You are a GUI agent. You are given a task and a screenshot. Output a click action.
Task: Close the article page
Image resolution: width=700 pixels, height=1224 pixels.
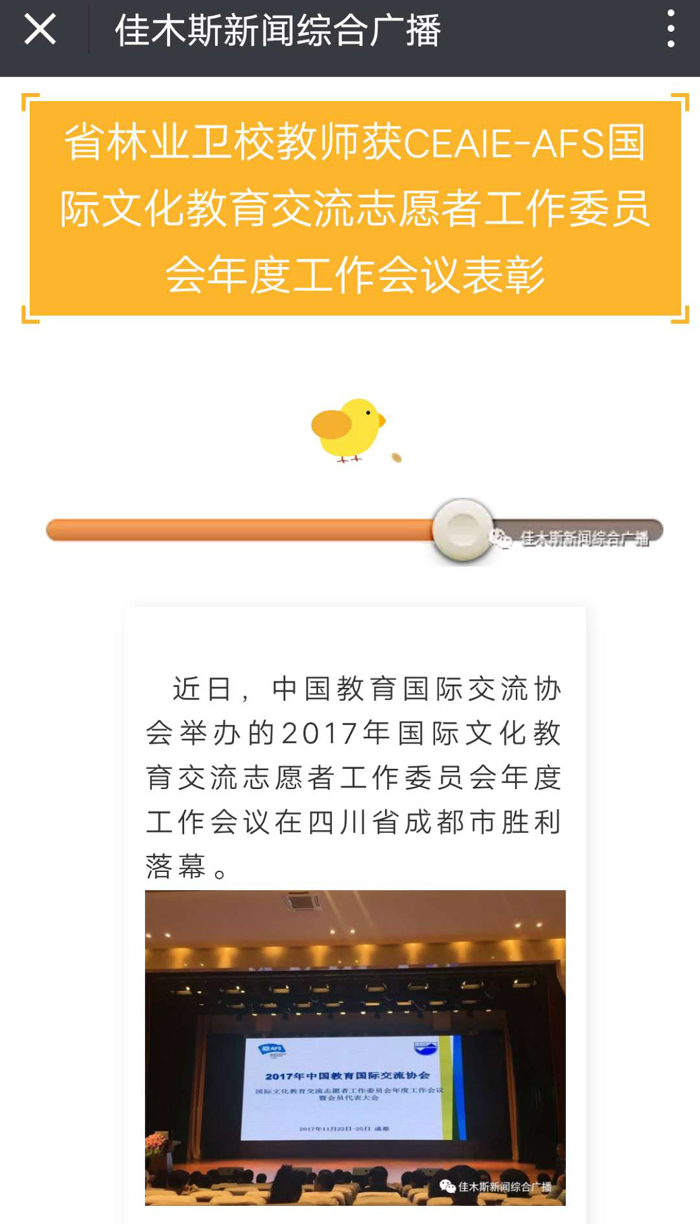pos(40,30)
